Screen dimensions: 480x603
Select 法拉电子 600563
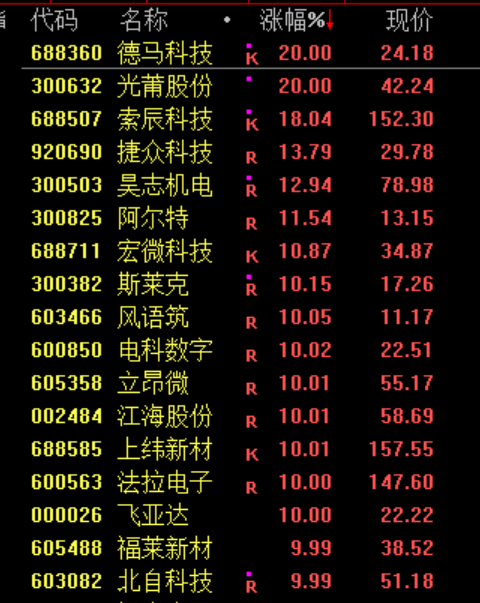(x=251, y=482)
